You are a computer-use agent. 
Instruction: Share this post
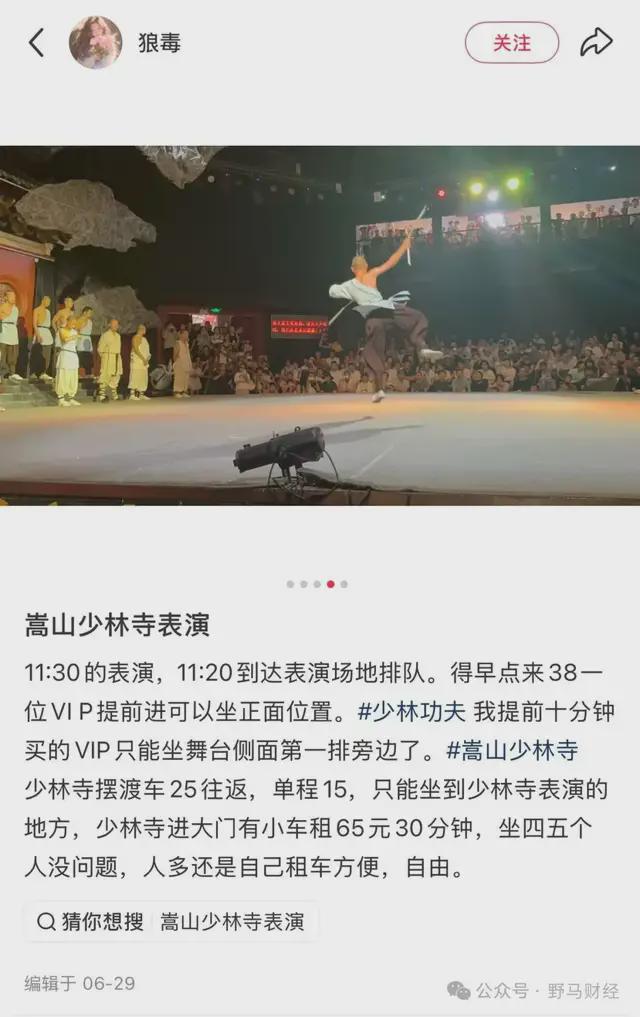(x=596, y=42)
